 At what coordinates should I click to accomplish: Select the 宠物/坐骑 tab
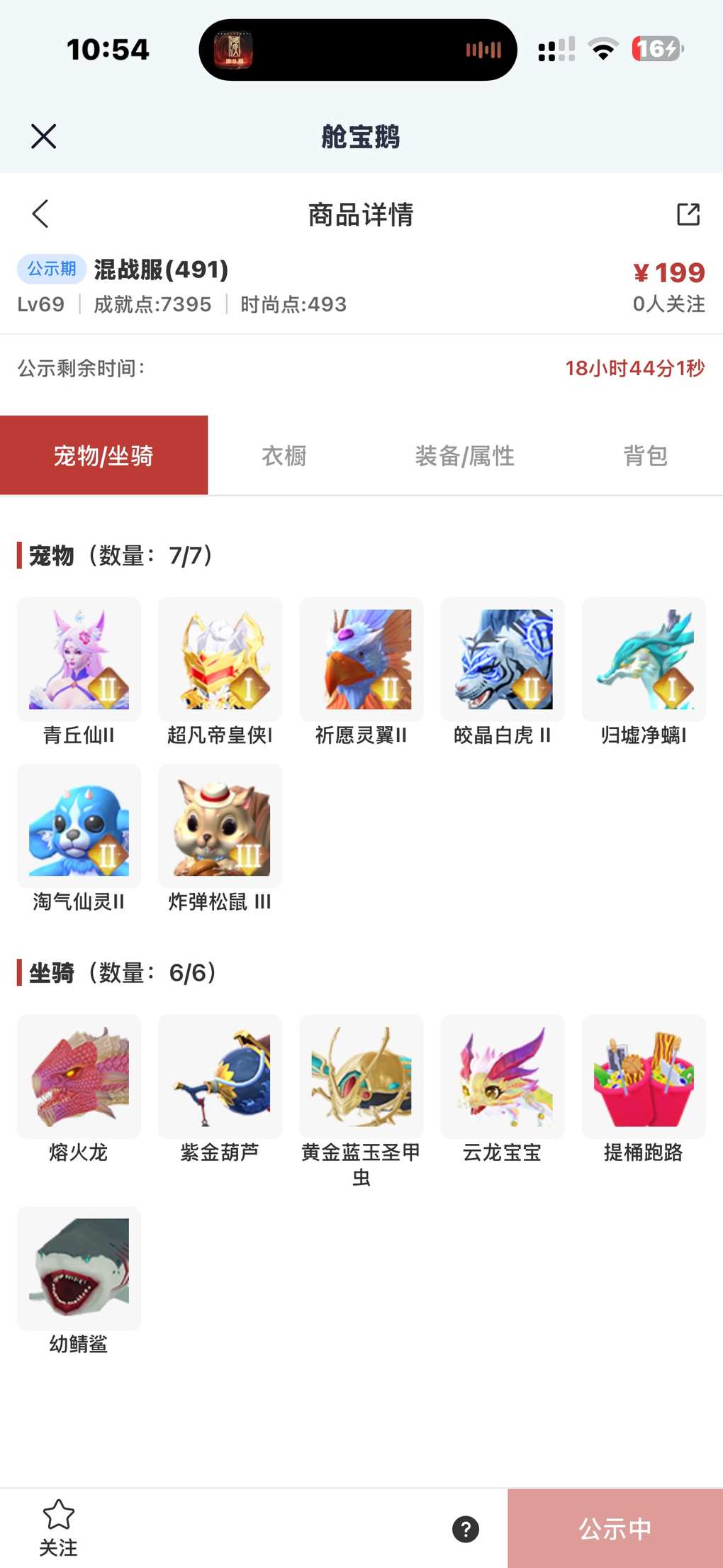tap(103, 456)
